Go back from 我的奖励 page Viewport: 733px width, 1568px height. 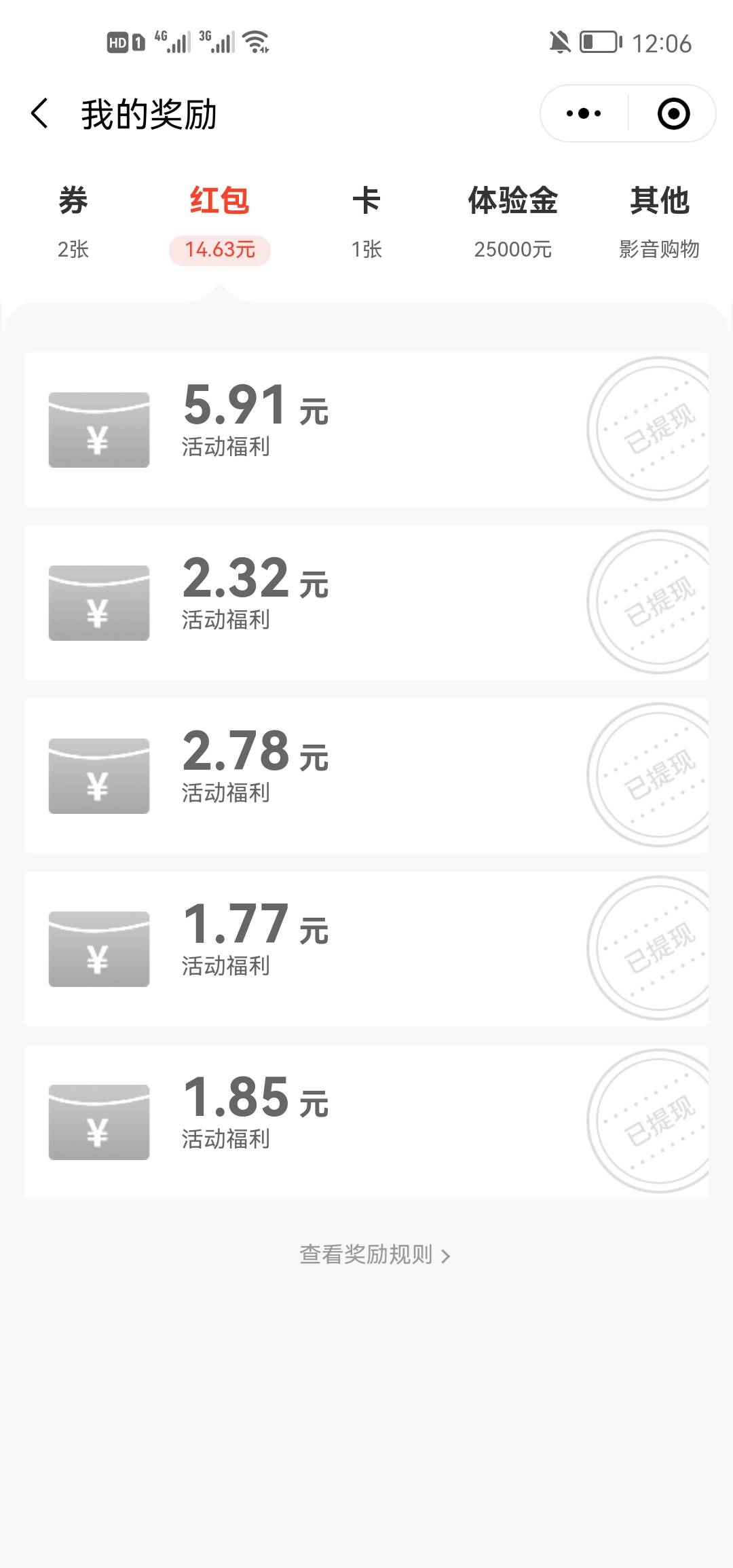click(41, 113)
